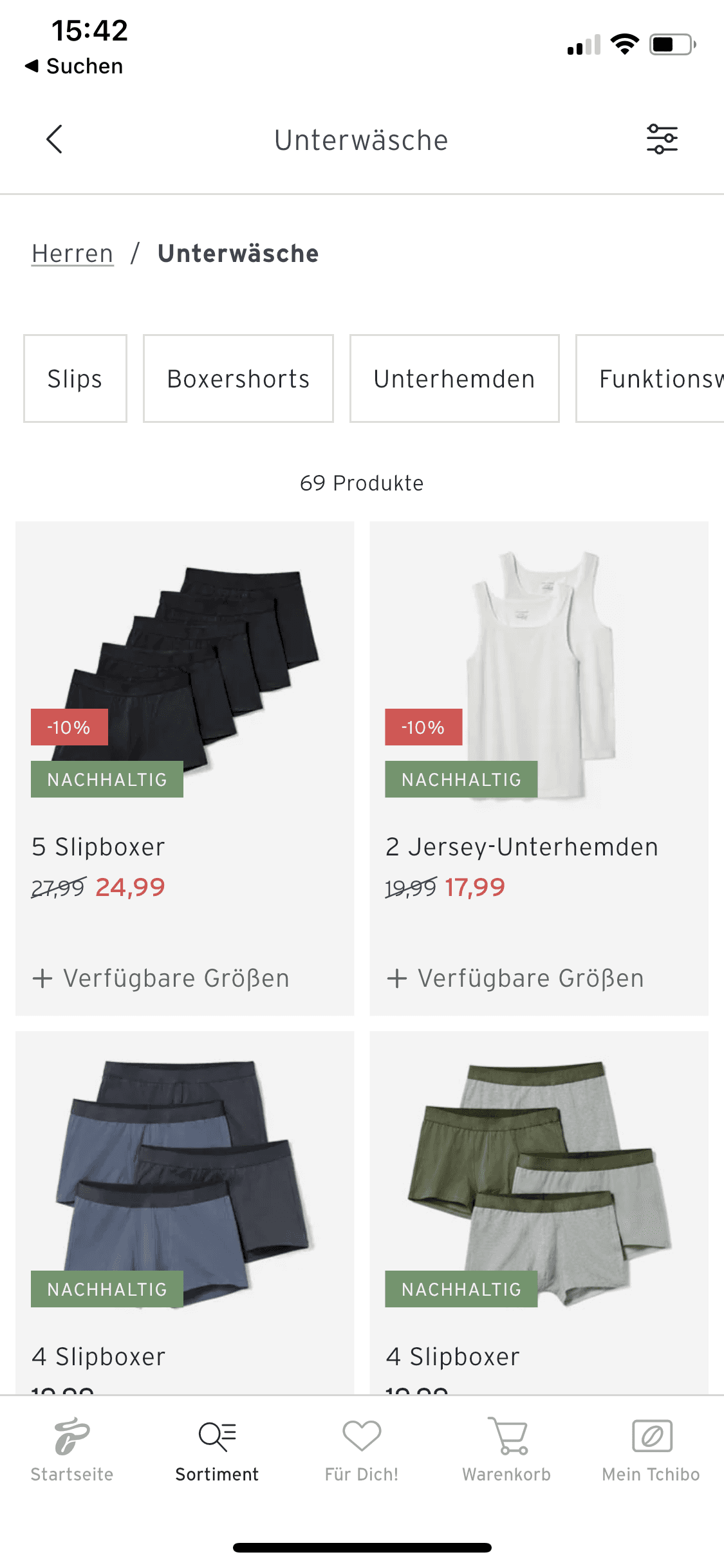Select the Boxershorts category chip
Viewport: 724px width, 1568px height.
[x=238, y=378]
